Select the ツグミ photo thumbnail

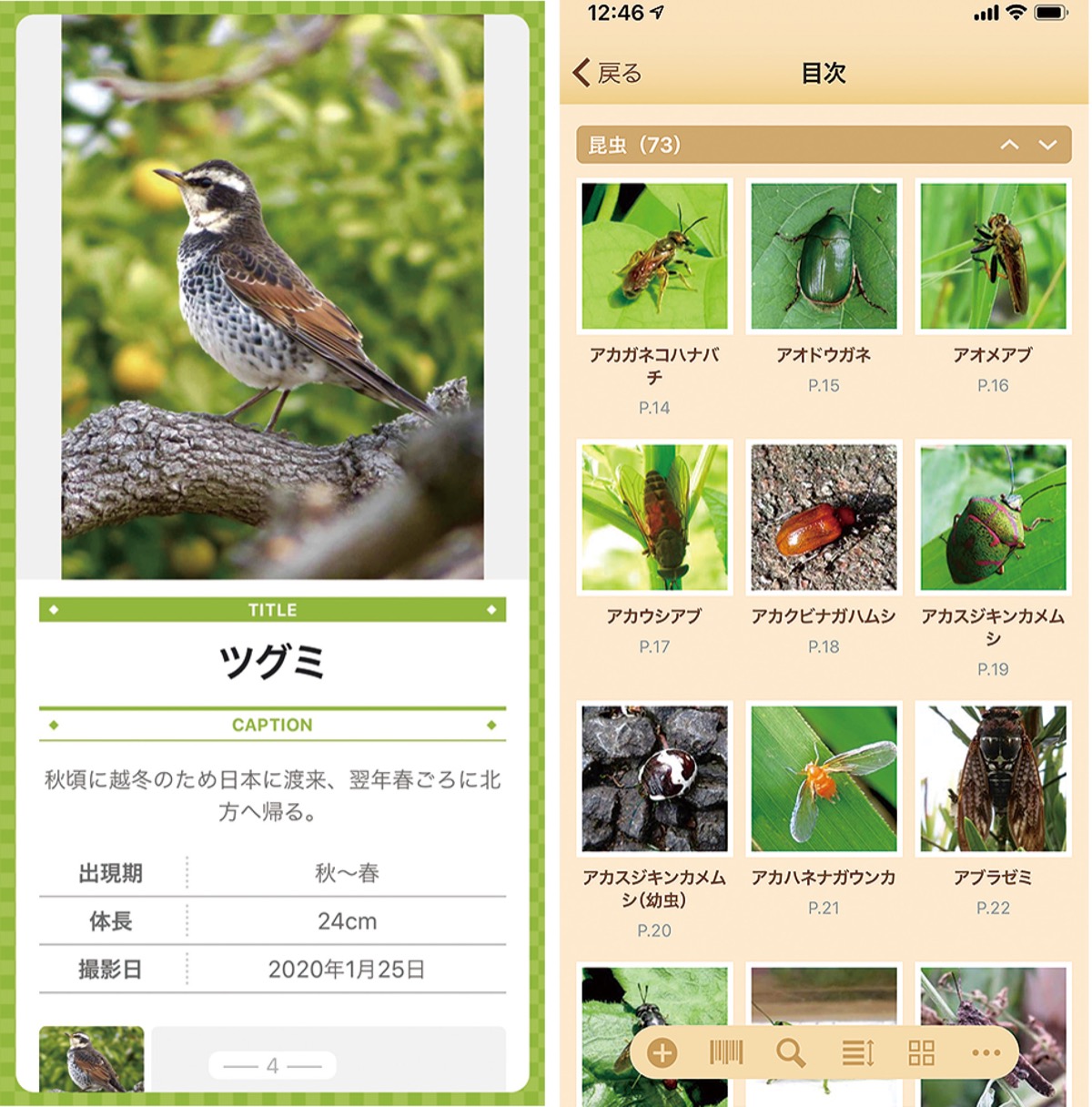[91, 1059]
